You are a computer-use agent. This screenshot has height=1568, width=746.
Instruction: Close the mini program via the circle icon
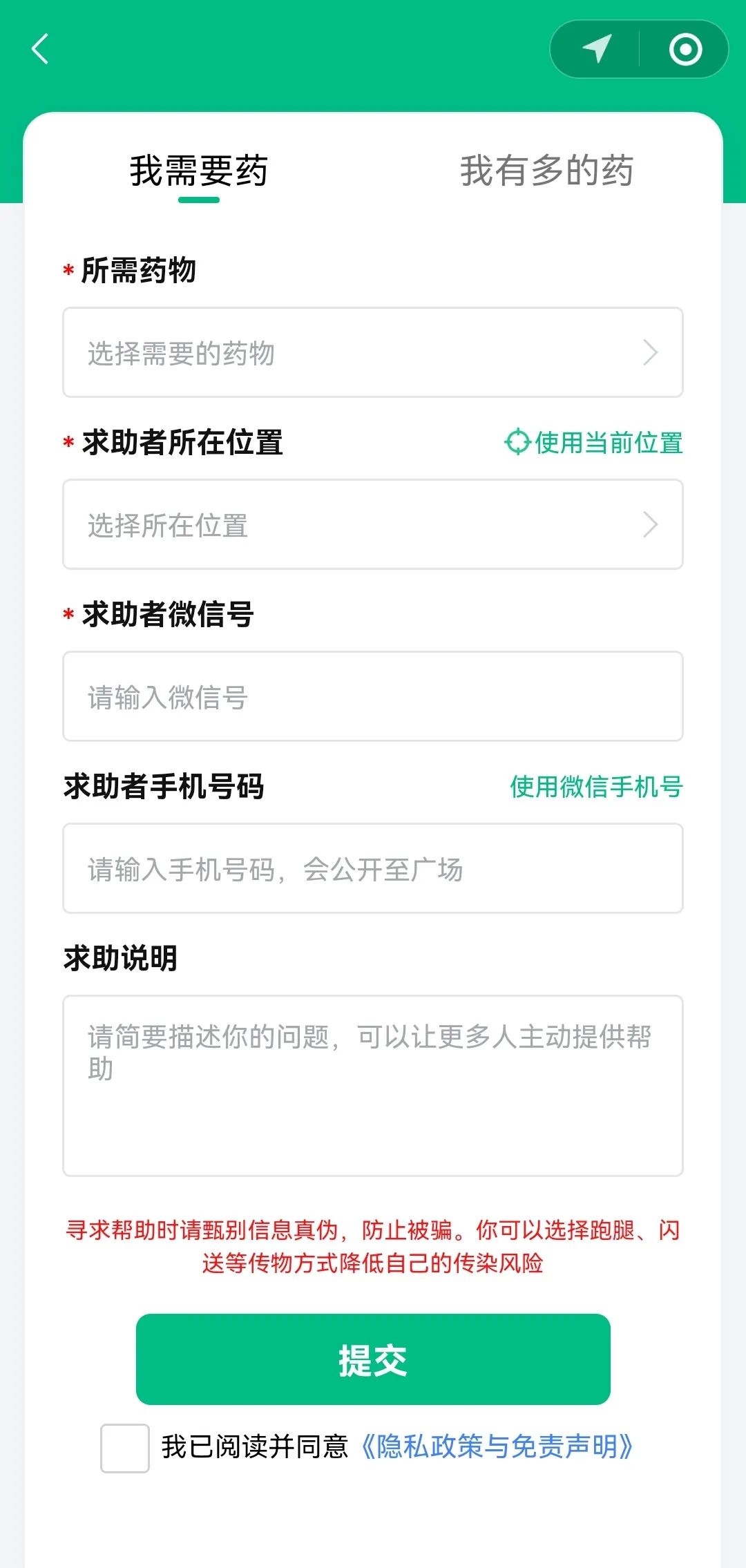685,49
